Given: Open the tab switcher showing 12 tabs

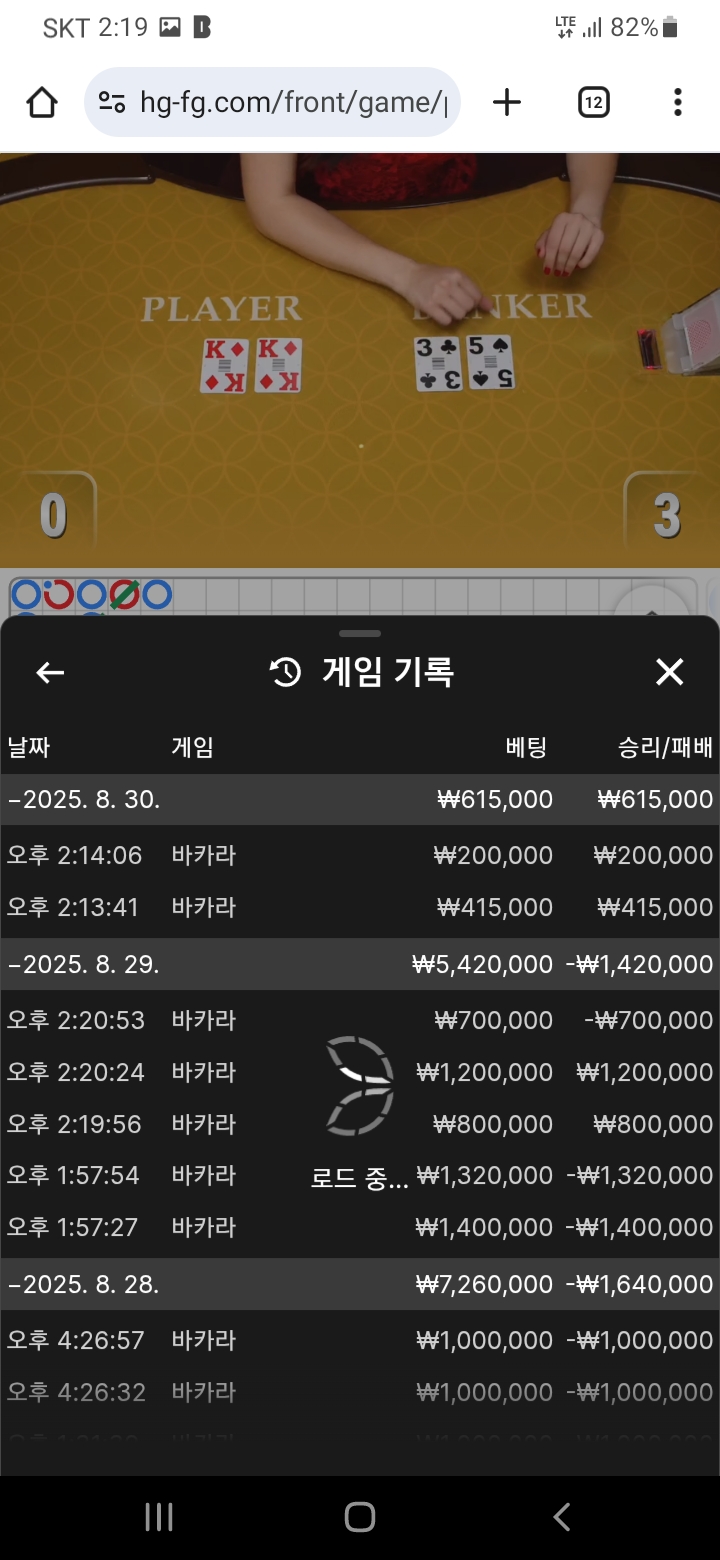Looking at the screenshot, I should [593, 102].
